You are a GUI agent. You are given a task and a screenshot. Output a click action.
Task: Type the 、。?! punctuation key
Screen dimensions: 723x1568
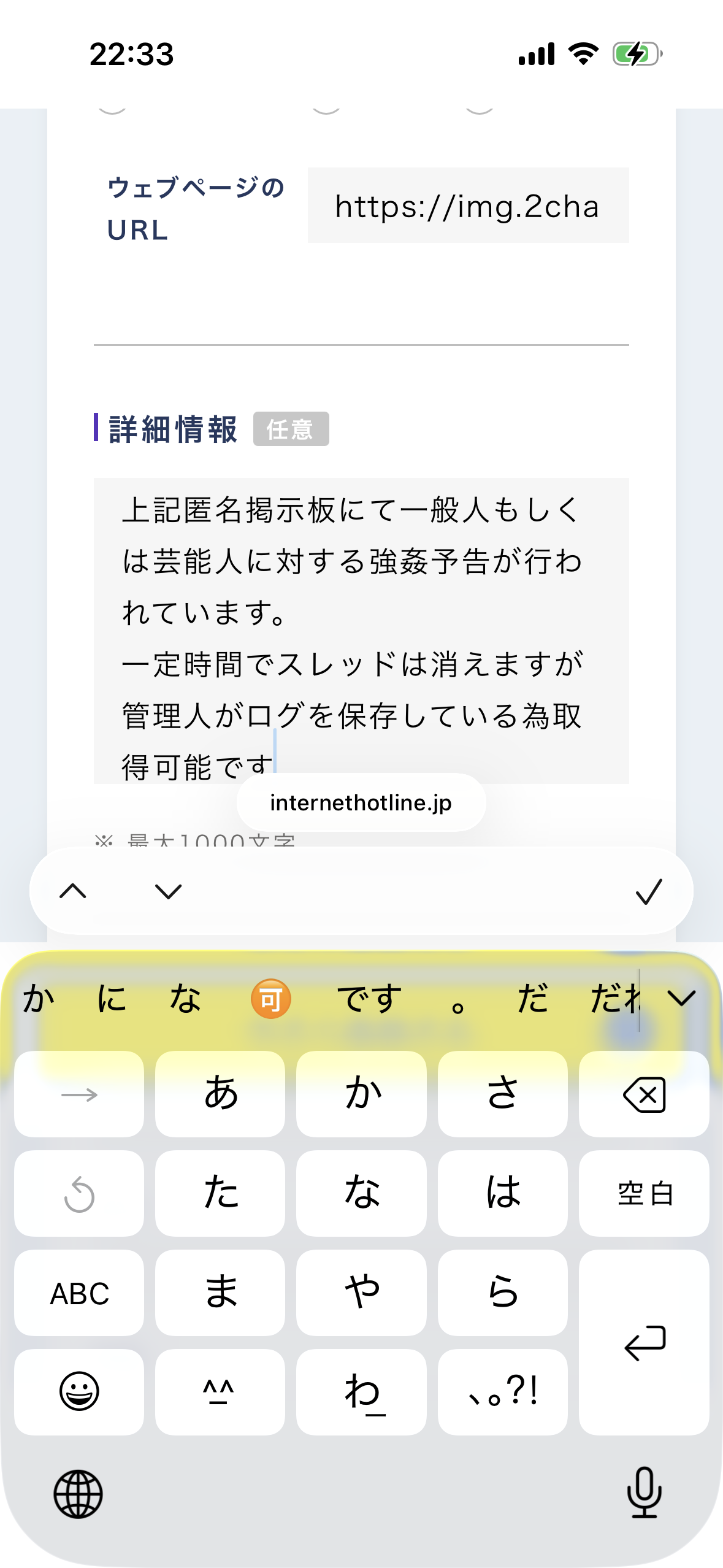502,1391
